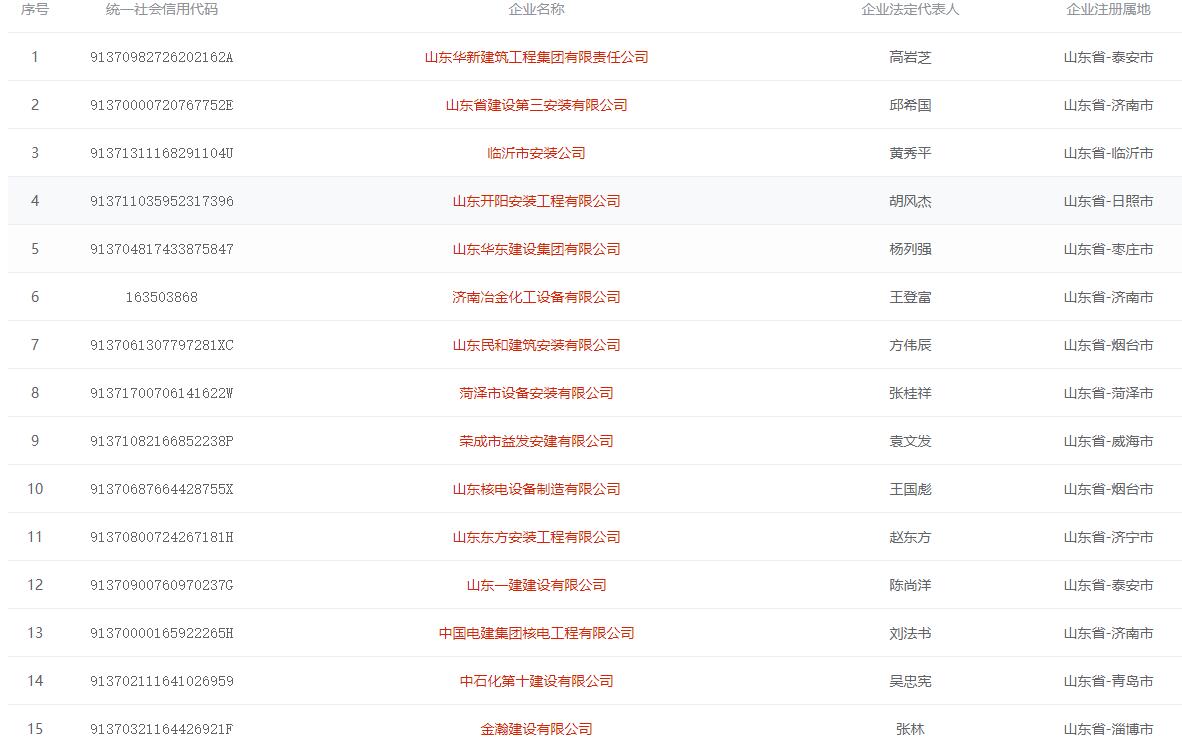The width and height of the screenshot is (1182, 751).
Task: Open 山东民和建筑安装有限公司 details
Action: 536,345
